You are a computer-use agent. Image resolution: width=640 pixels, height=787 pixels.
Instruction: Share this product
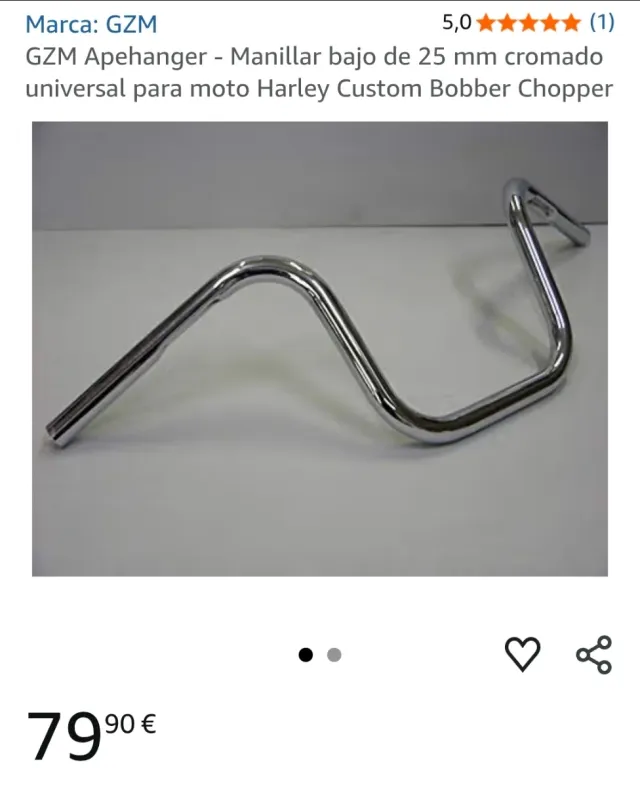593,654
